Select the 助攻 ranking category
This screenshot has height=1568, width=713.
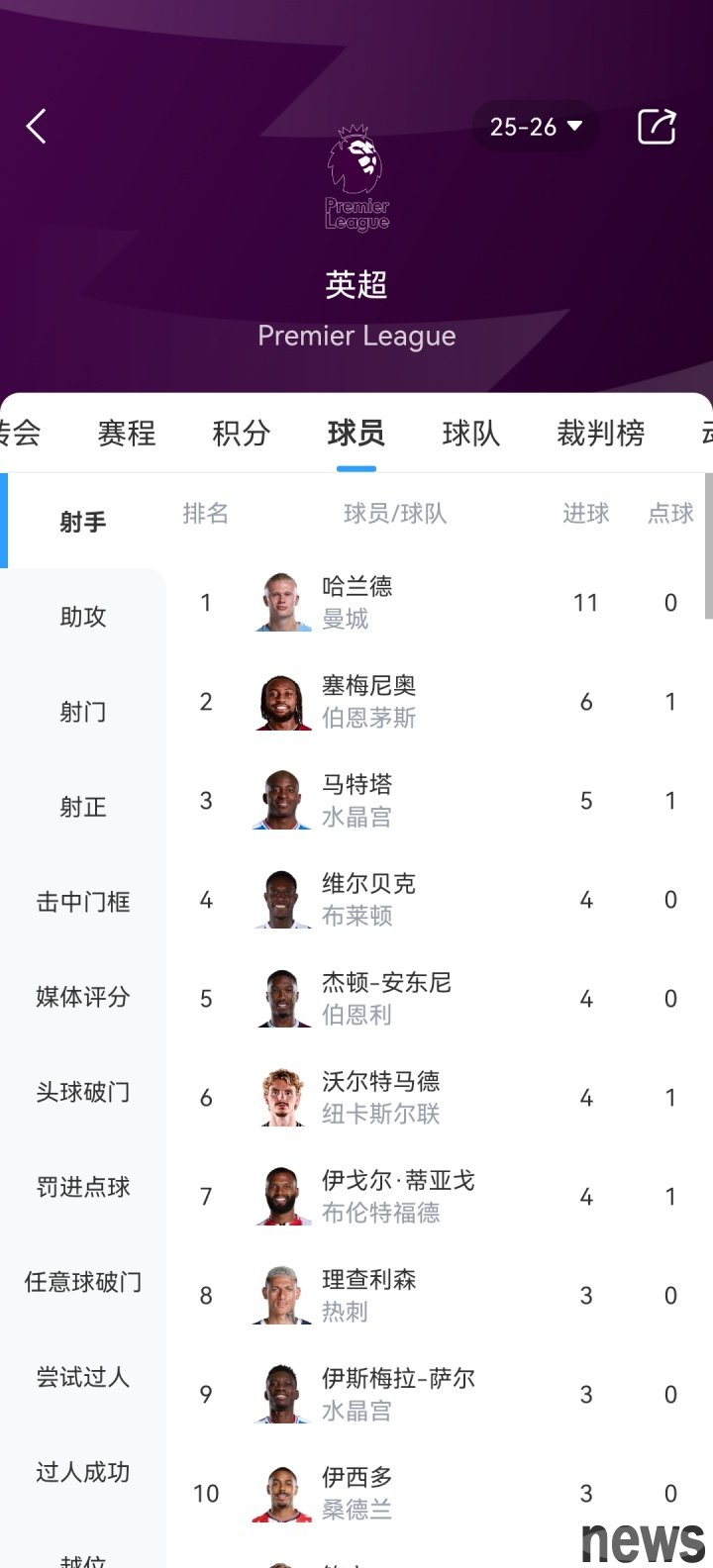tap(83, 617)
